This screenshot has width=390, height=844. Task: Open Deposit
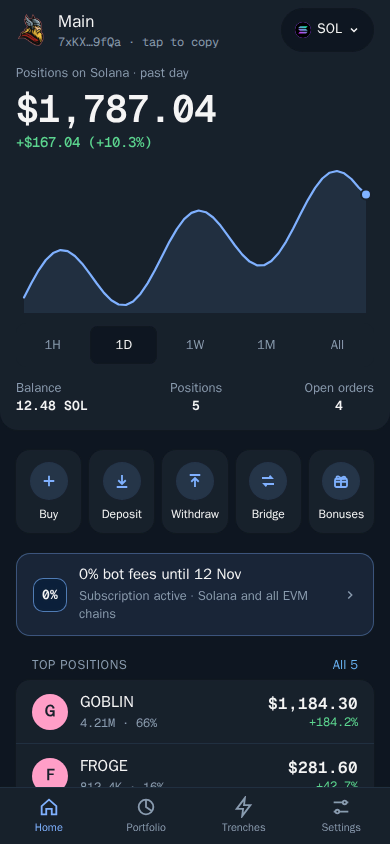pyautogui.click(x=122, y=491)
